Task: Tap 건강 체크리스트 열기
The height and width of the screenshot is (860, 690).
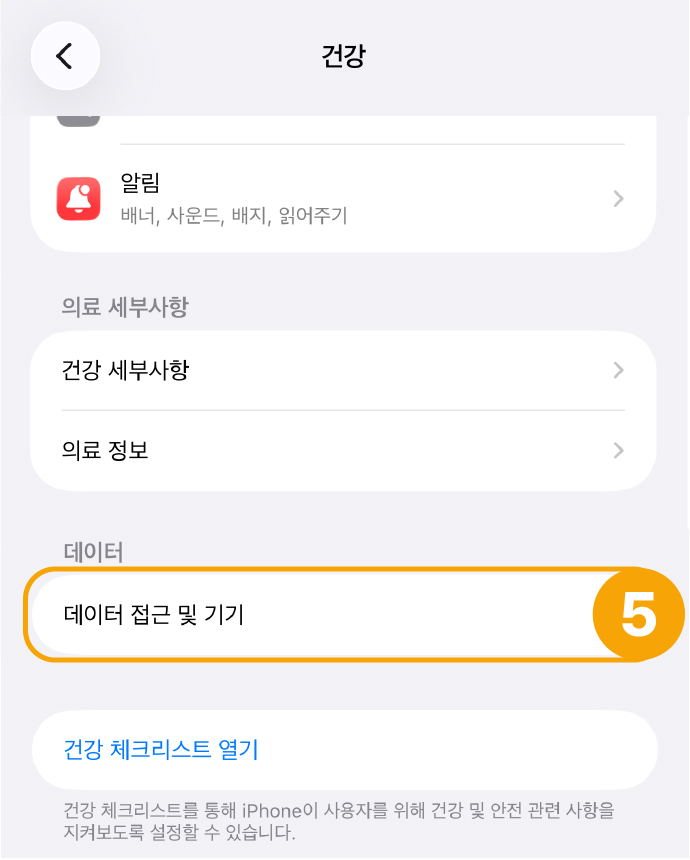Action: click(160, 750)
